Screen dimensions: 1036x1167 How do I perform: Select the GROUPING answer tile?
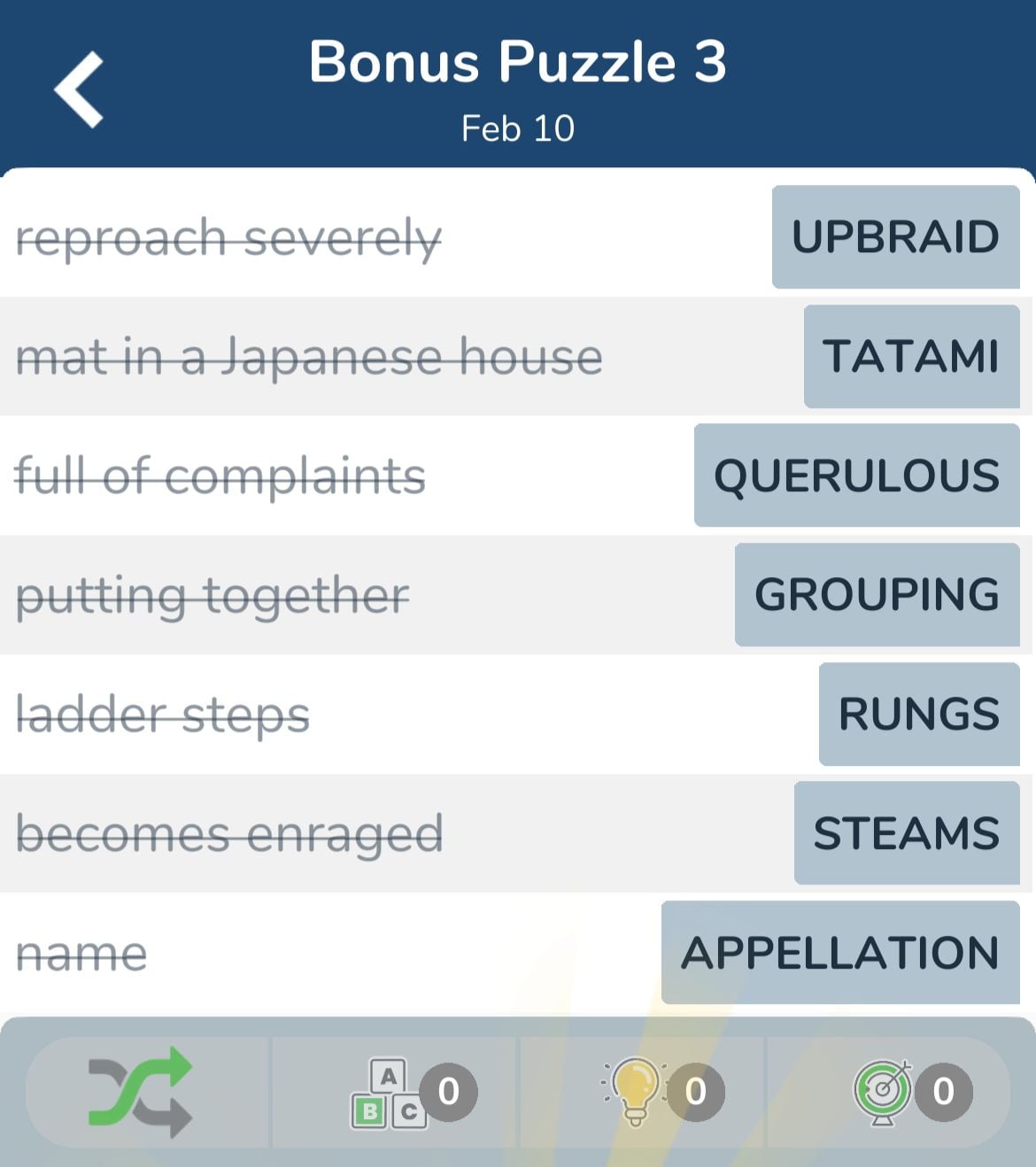click(877, 595)
